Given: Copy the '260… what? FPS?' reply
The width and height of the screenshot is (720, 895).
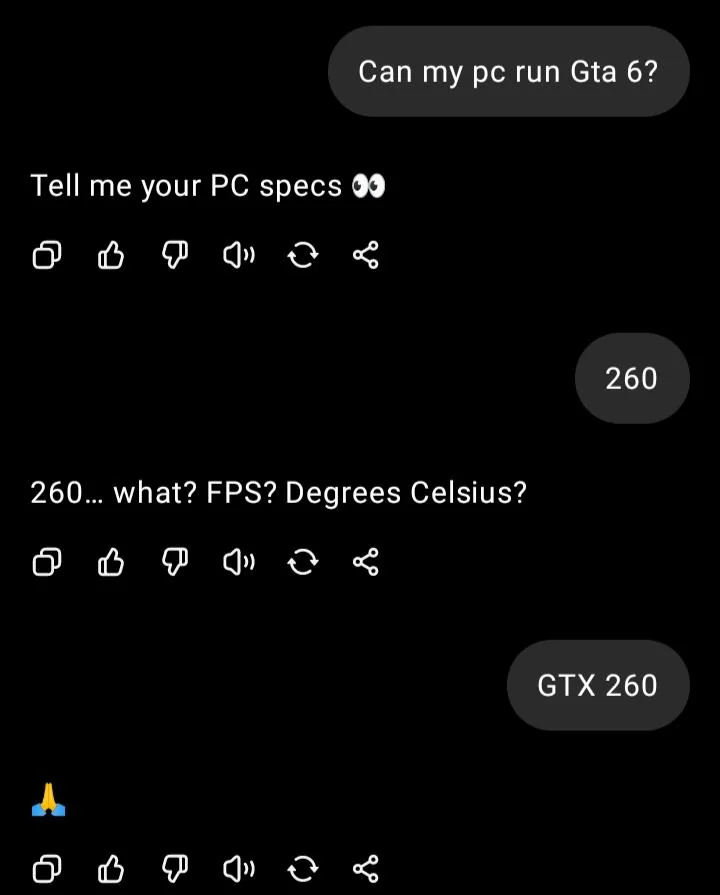Looking at the screenshot, I should pos(47,563).
